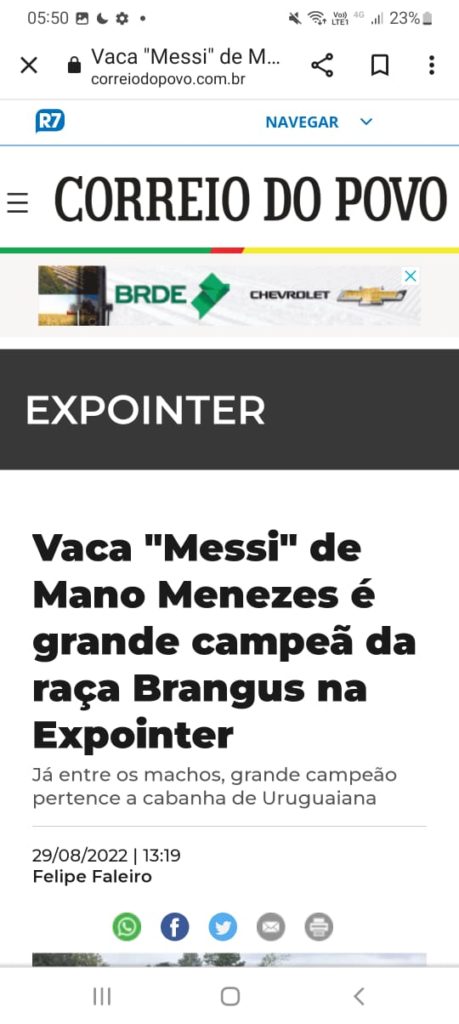Viewport: 459px width, 1024px height.
Task: Dismiss the BRDE Chevrolet ad
Action: pos(410,276)
